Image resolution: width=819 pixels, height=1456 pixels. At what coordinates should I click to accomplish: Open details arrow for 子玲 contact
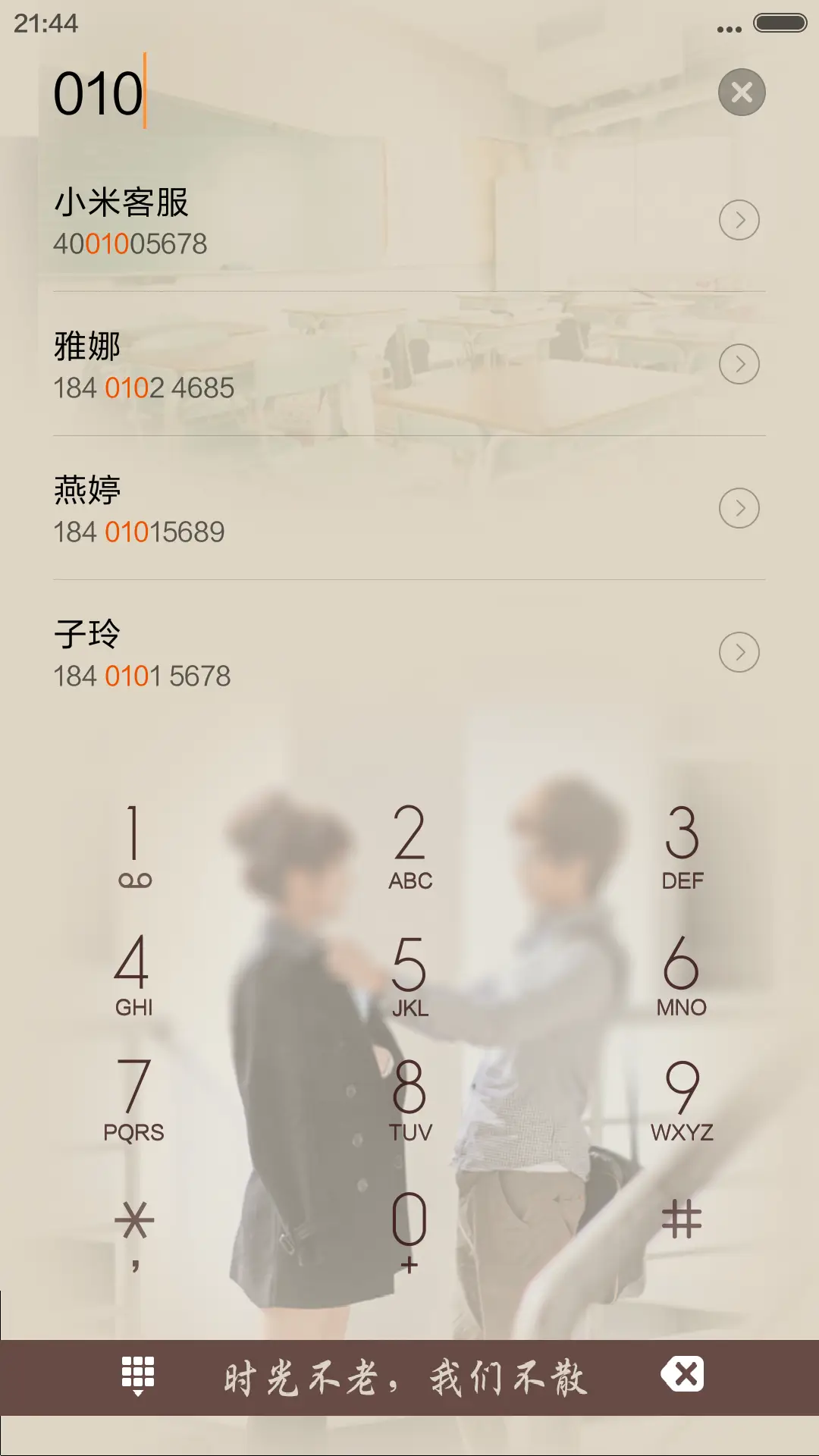[739, 654]
